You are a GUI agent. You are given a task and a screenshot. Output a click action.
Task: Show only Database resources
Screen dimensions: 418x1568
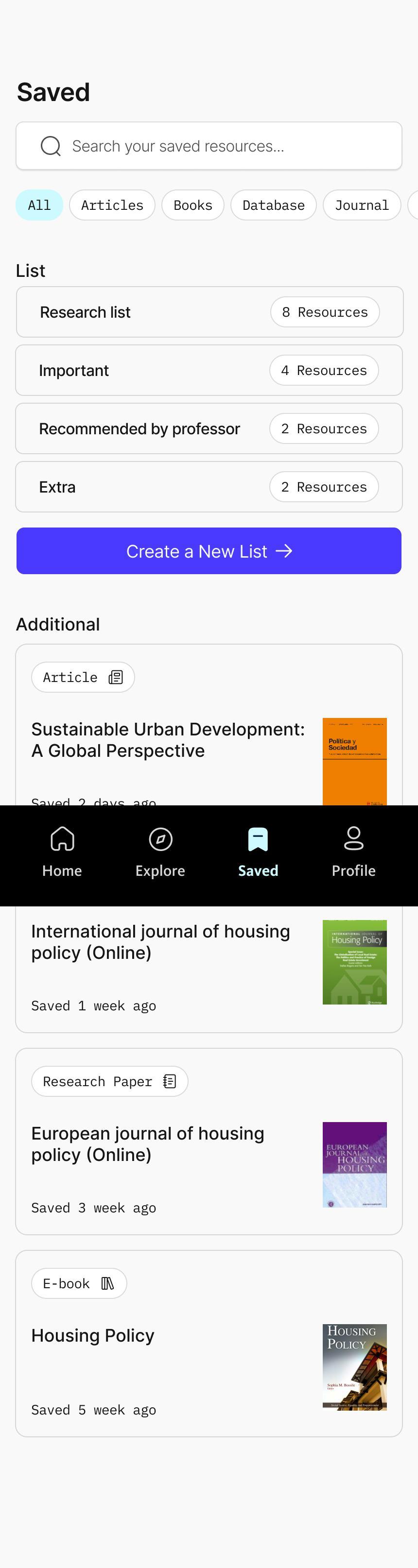click(273, 205)
